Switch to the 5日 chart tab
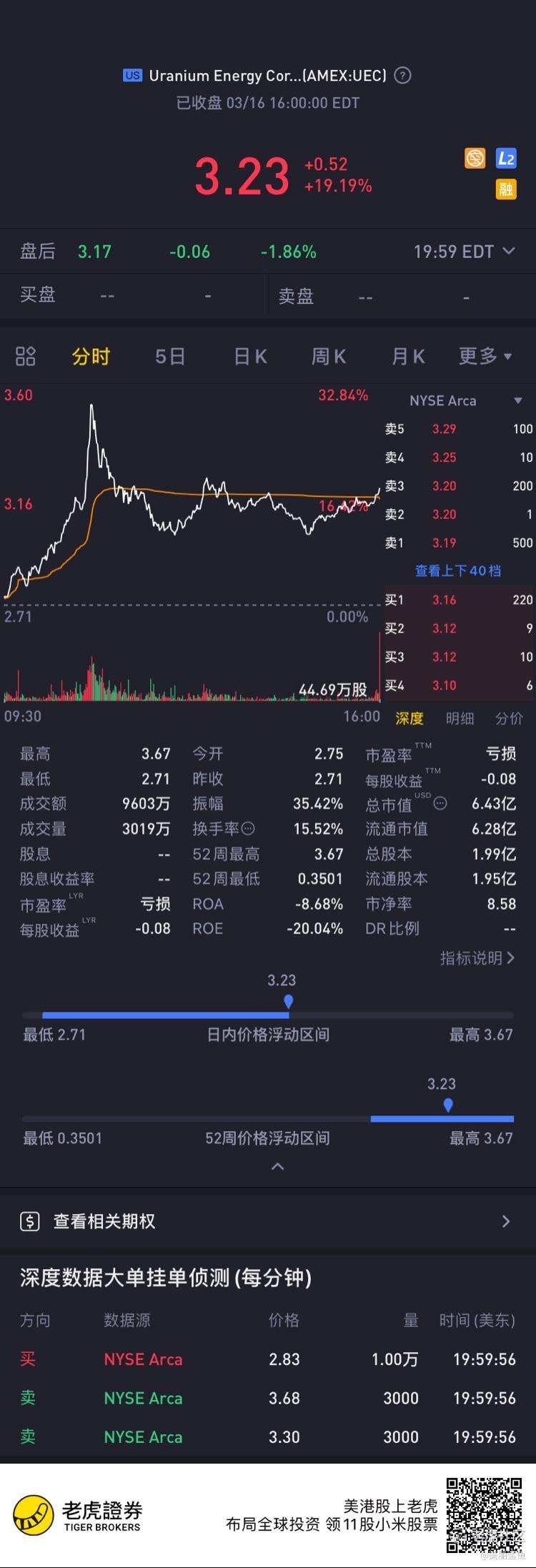The width and height of the screenshot is (536, 1568). click(x=170, y=356)
